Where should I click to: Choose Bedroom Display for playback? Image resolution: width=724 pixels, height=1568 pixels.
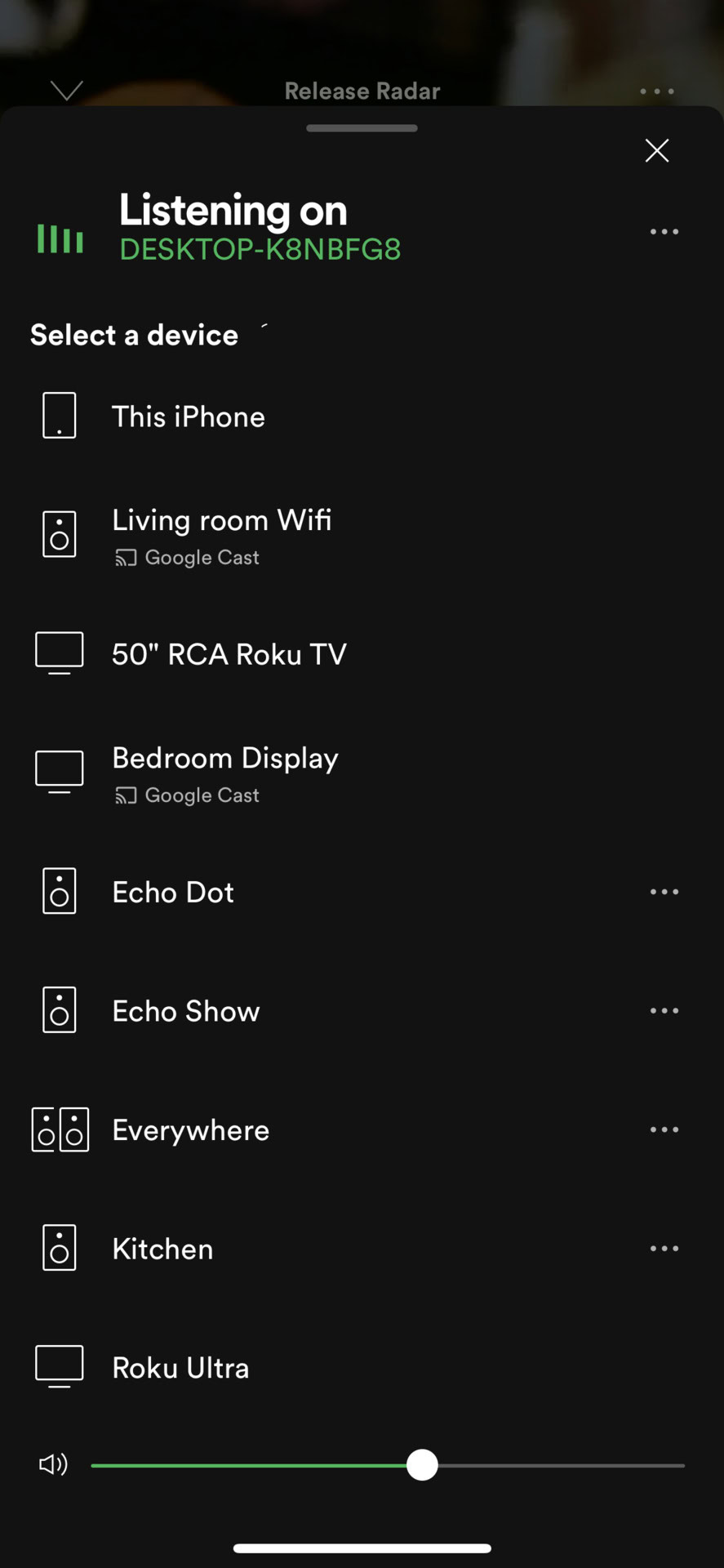tap(224, 772)
